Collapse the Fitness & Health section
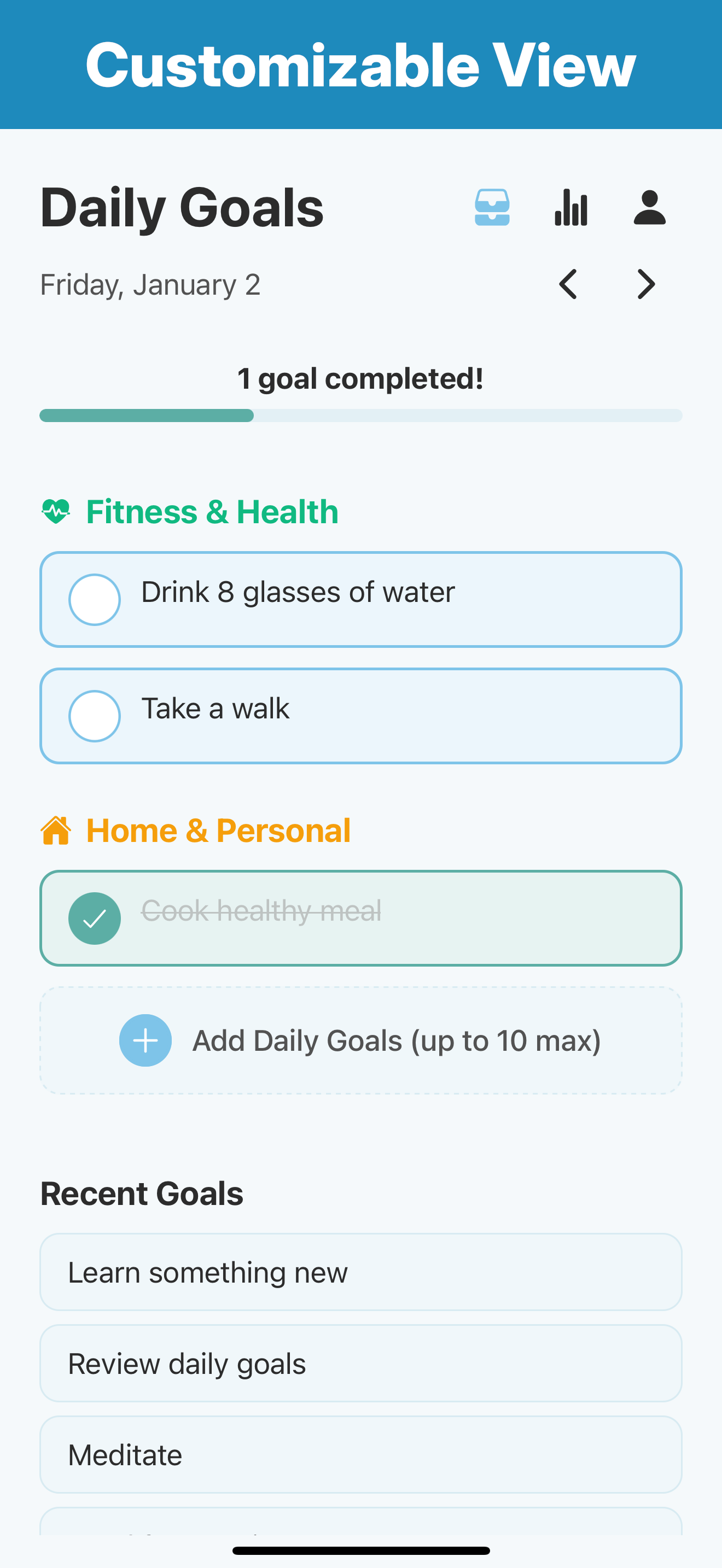722x1568 pixels. [x=212, y=512]
